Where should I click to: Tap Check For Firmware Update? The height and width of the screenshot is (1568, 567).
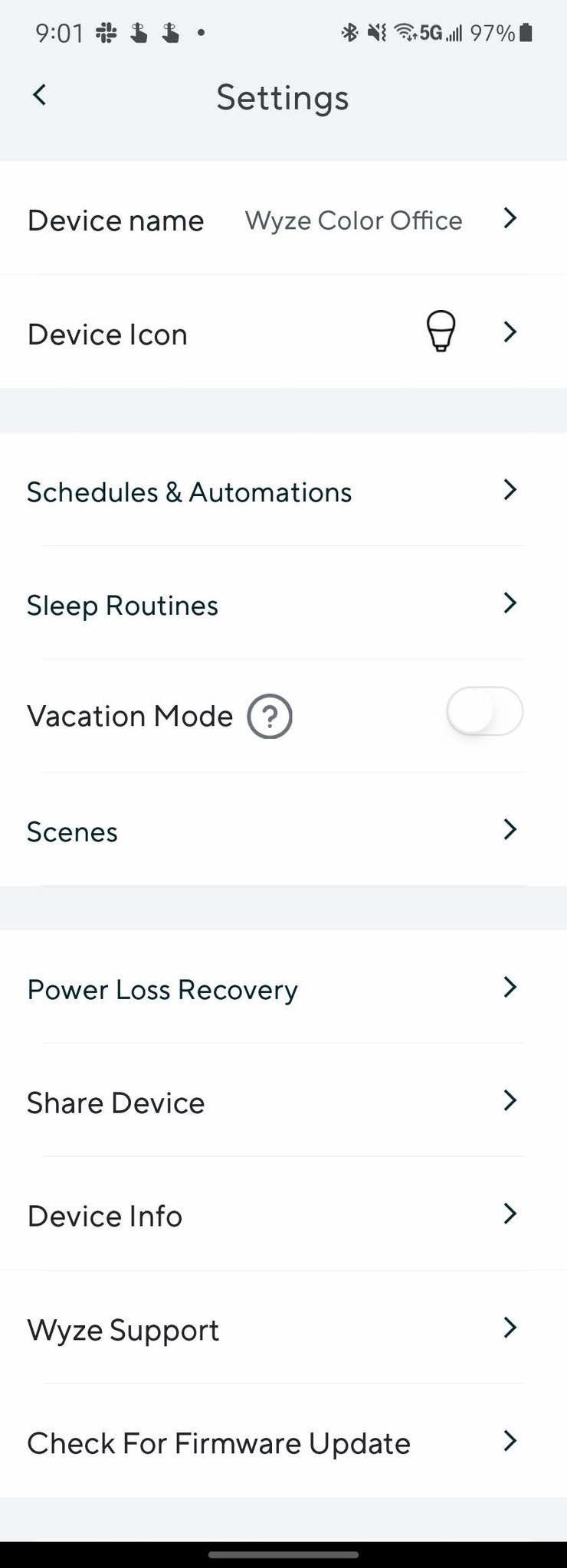(282, 1443)
